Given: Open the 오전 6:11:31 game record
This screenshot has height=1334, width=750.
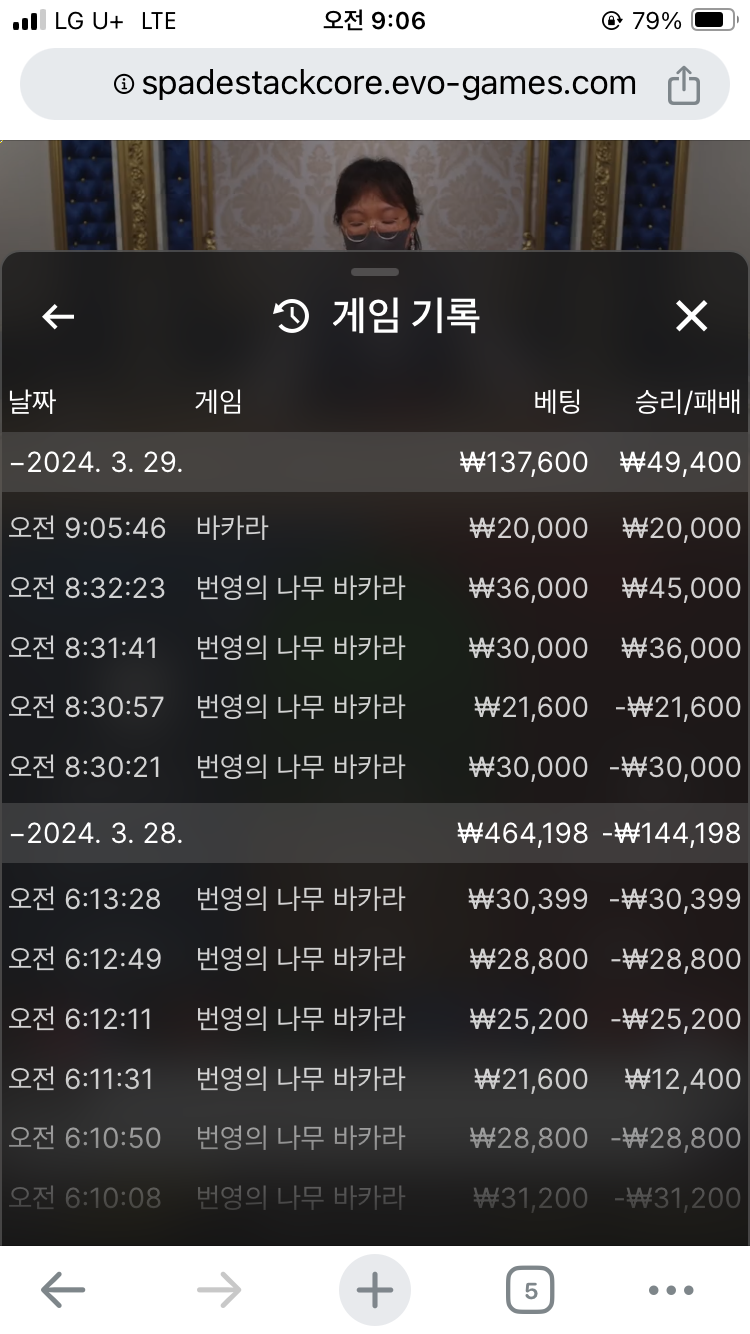Looking at the screenshot, I should 375,1079.
